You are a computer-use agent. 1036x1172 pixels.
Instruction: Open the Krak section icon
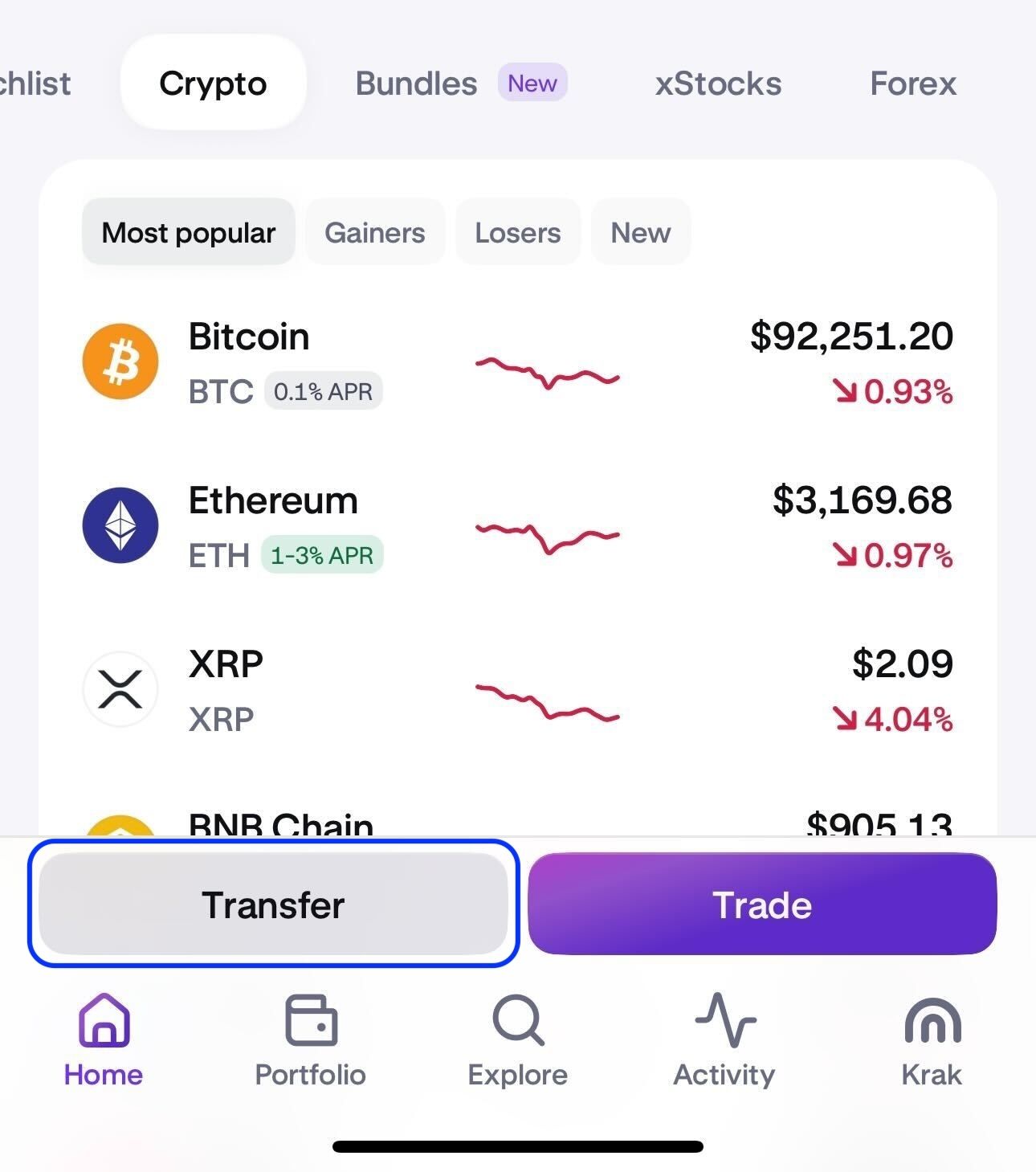pyautogui.click(x=931, y=1020)
